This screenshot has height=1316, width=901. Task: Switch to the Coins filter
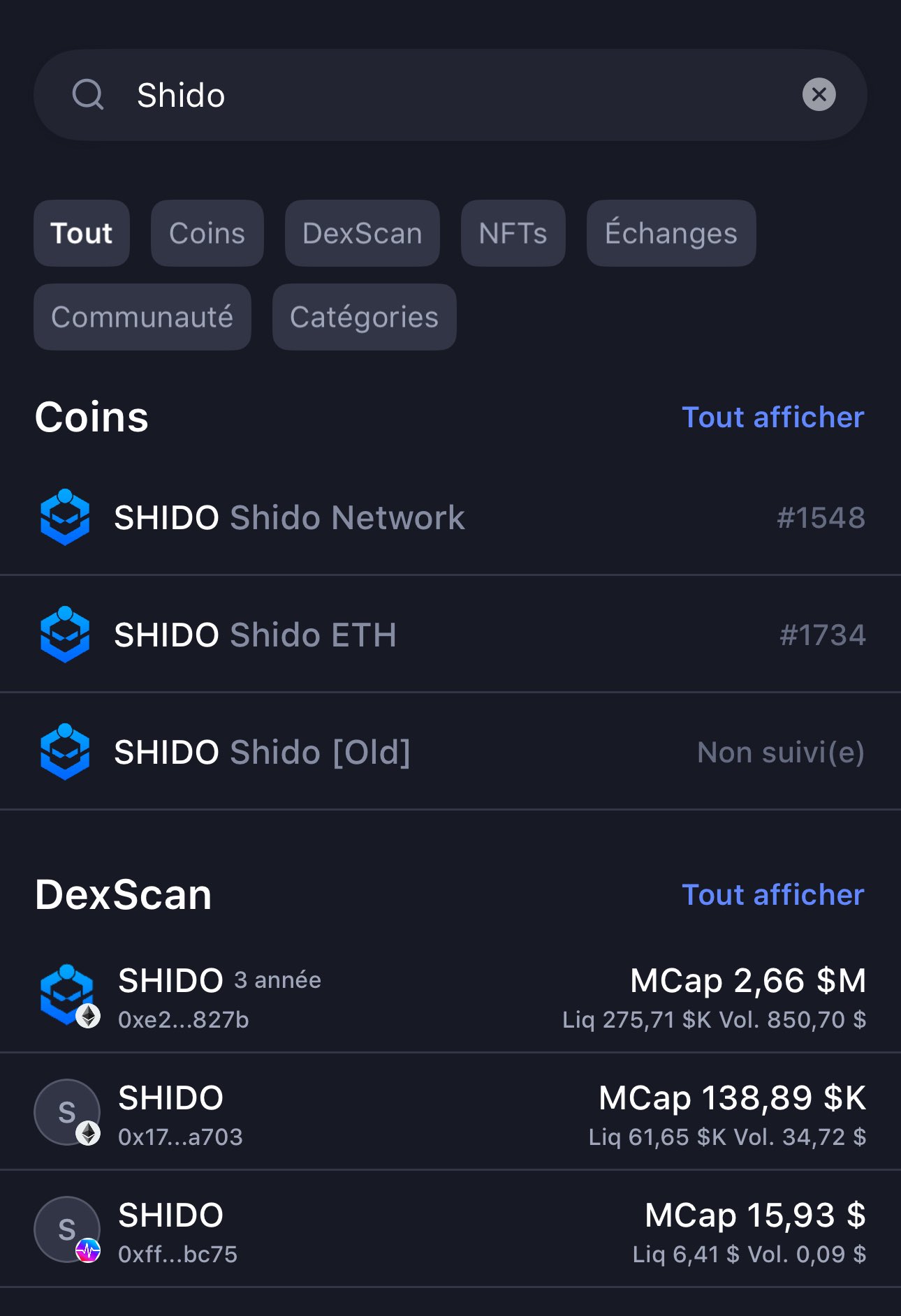207,233
